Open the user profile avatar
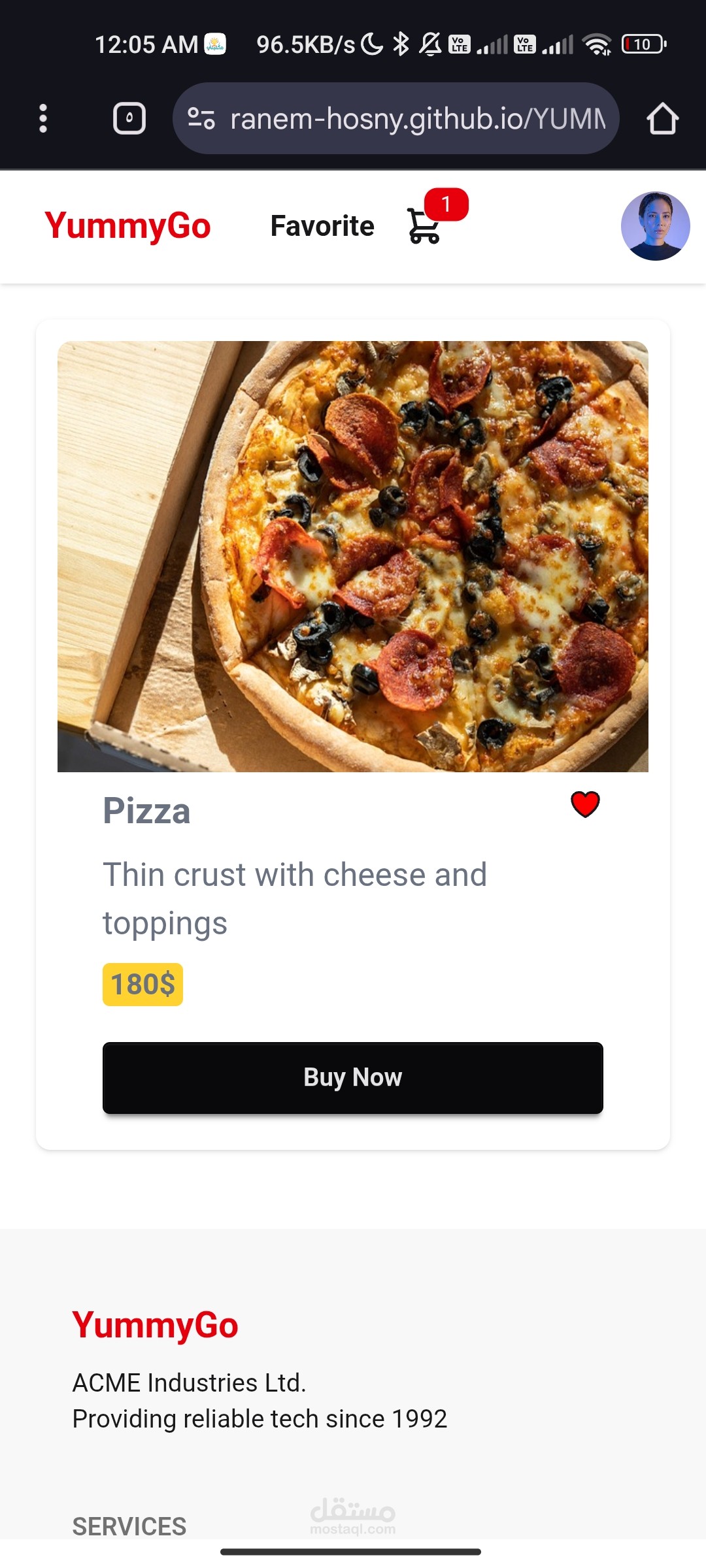706x1568 pixels. pos(655,226)
